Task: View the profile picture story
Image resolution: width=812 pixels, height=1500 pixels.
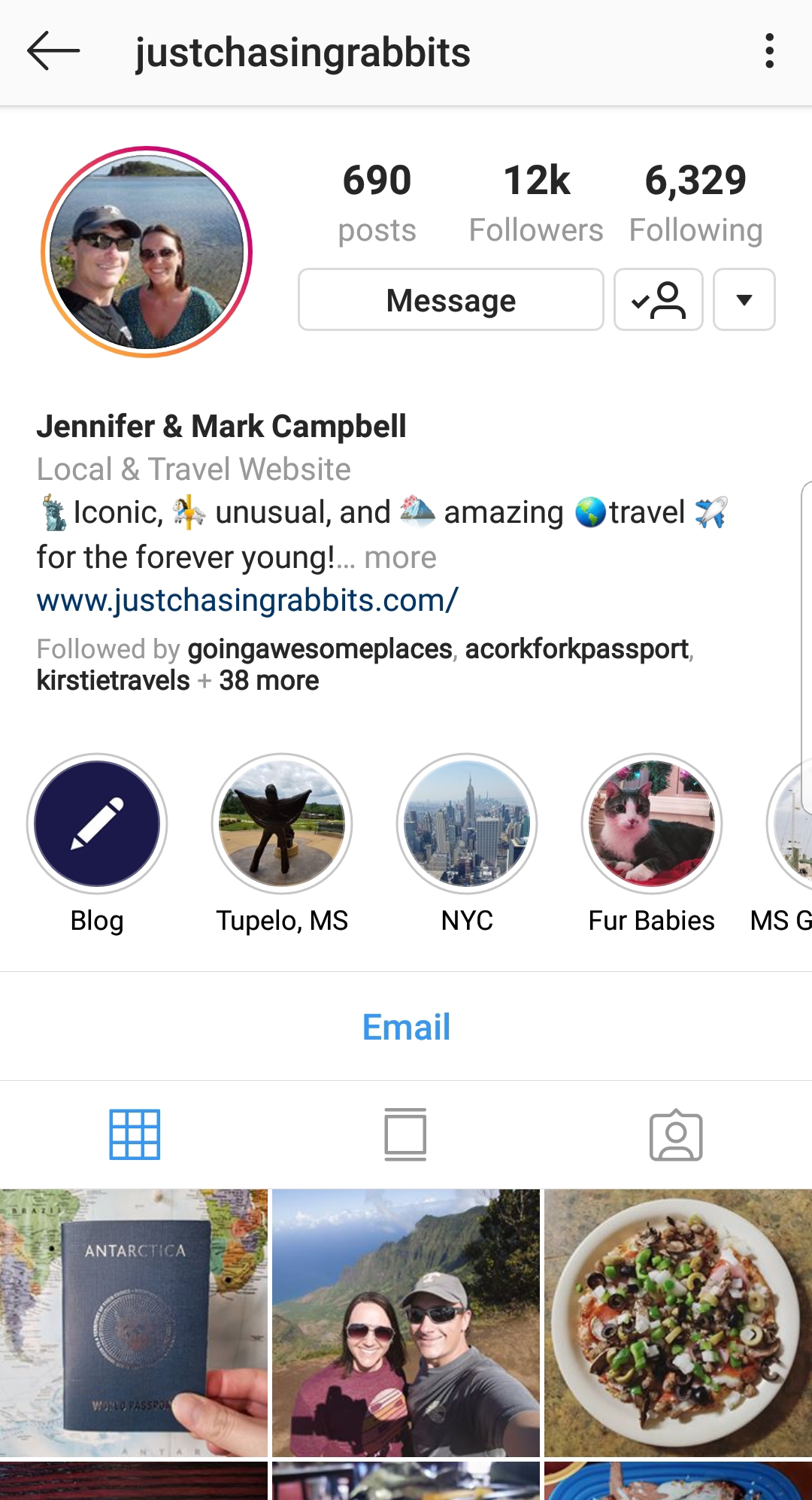Action: click(147, 252)
